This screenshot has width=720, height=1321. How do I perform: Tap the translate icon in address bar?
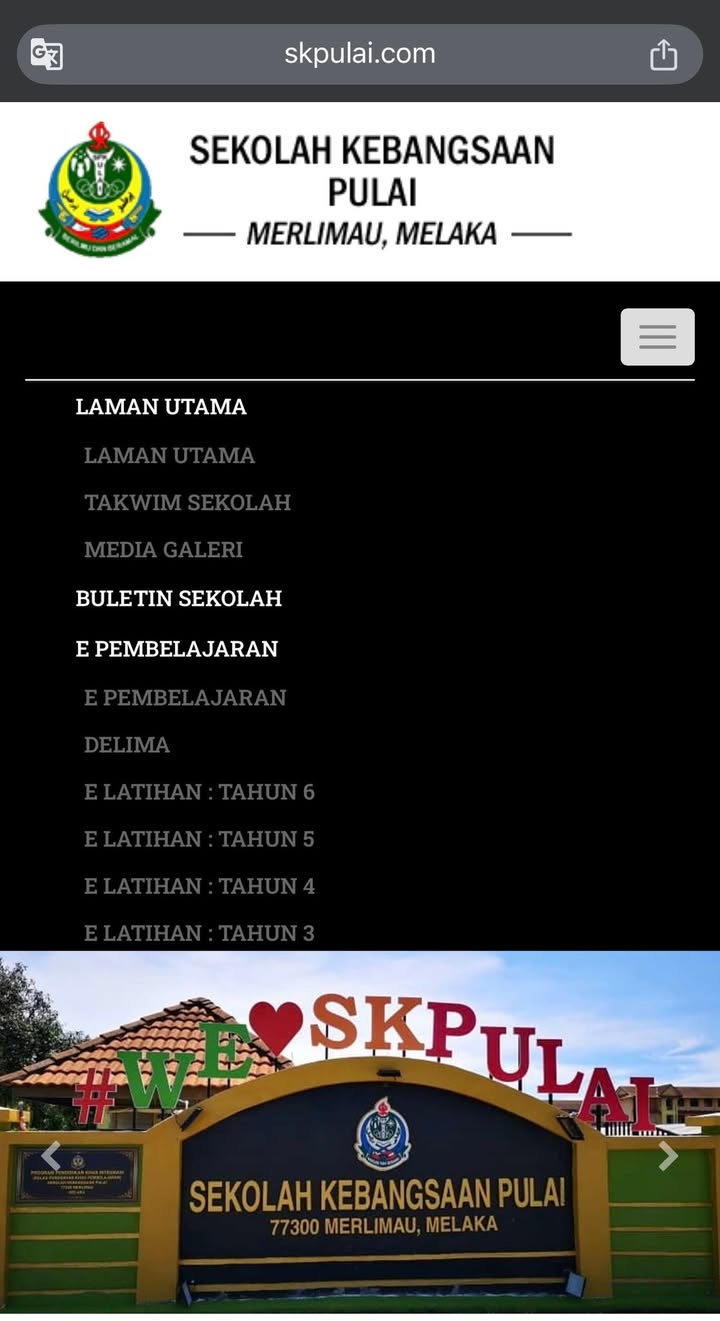click(x=46, y=54)
